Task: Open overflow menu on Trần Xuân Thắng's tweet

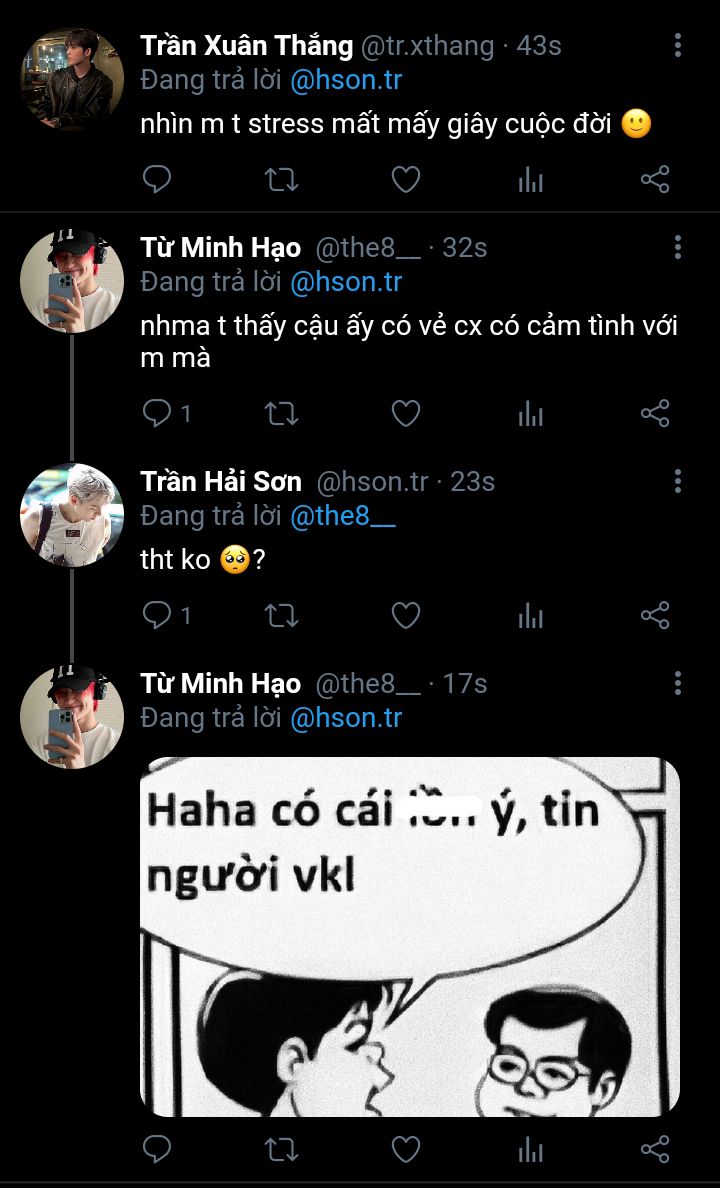Action: tap(678, 45)
